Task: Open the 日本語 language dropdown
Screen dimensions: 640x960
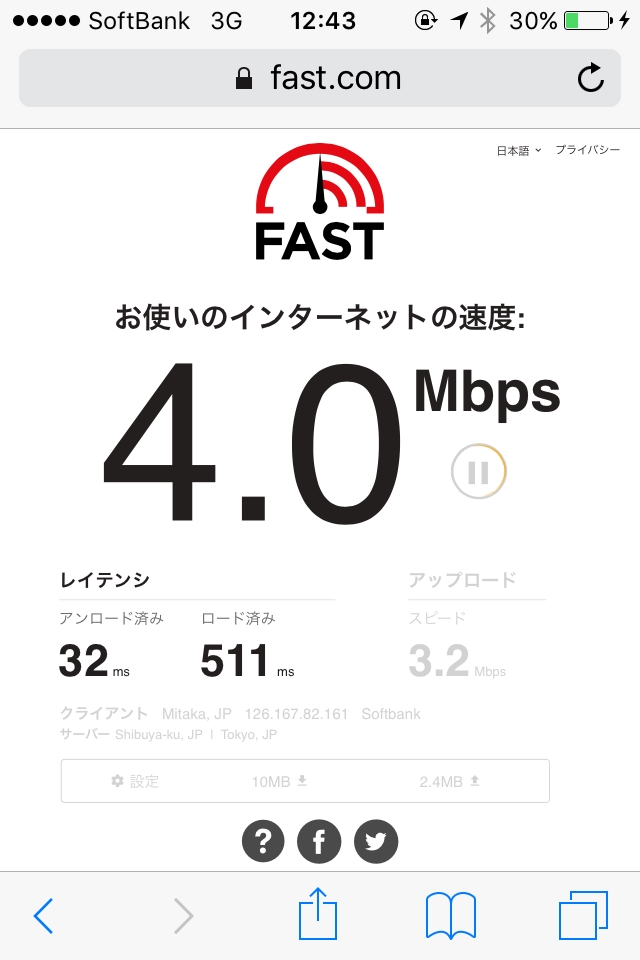Action: pyautogui.click(x=518, y=150)
